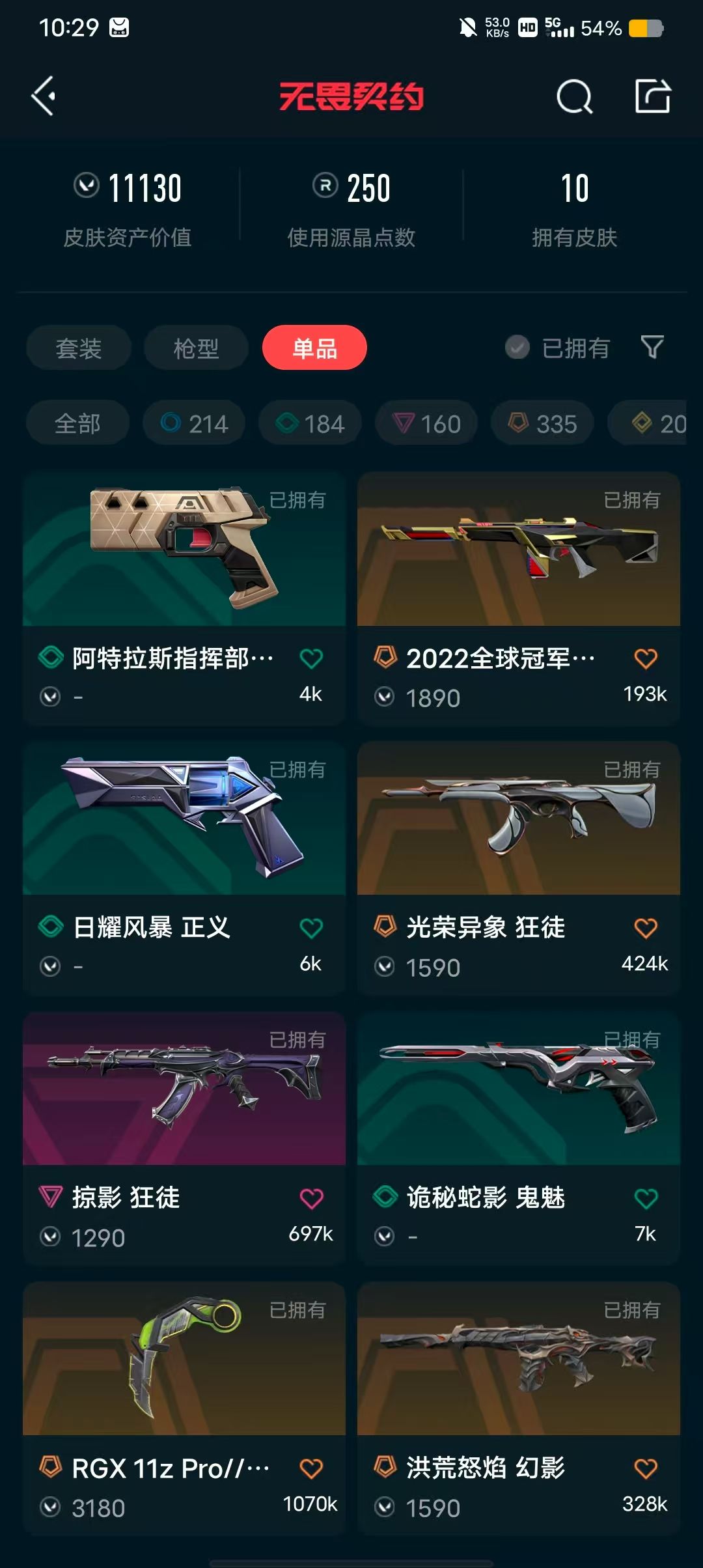This screenshot has width=703, height=1568.
Task: Switch to the 枪型 tab
Action: coord(196,348)
